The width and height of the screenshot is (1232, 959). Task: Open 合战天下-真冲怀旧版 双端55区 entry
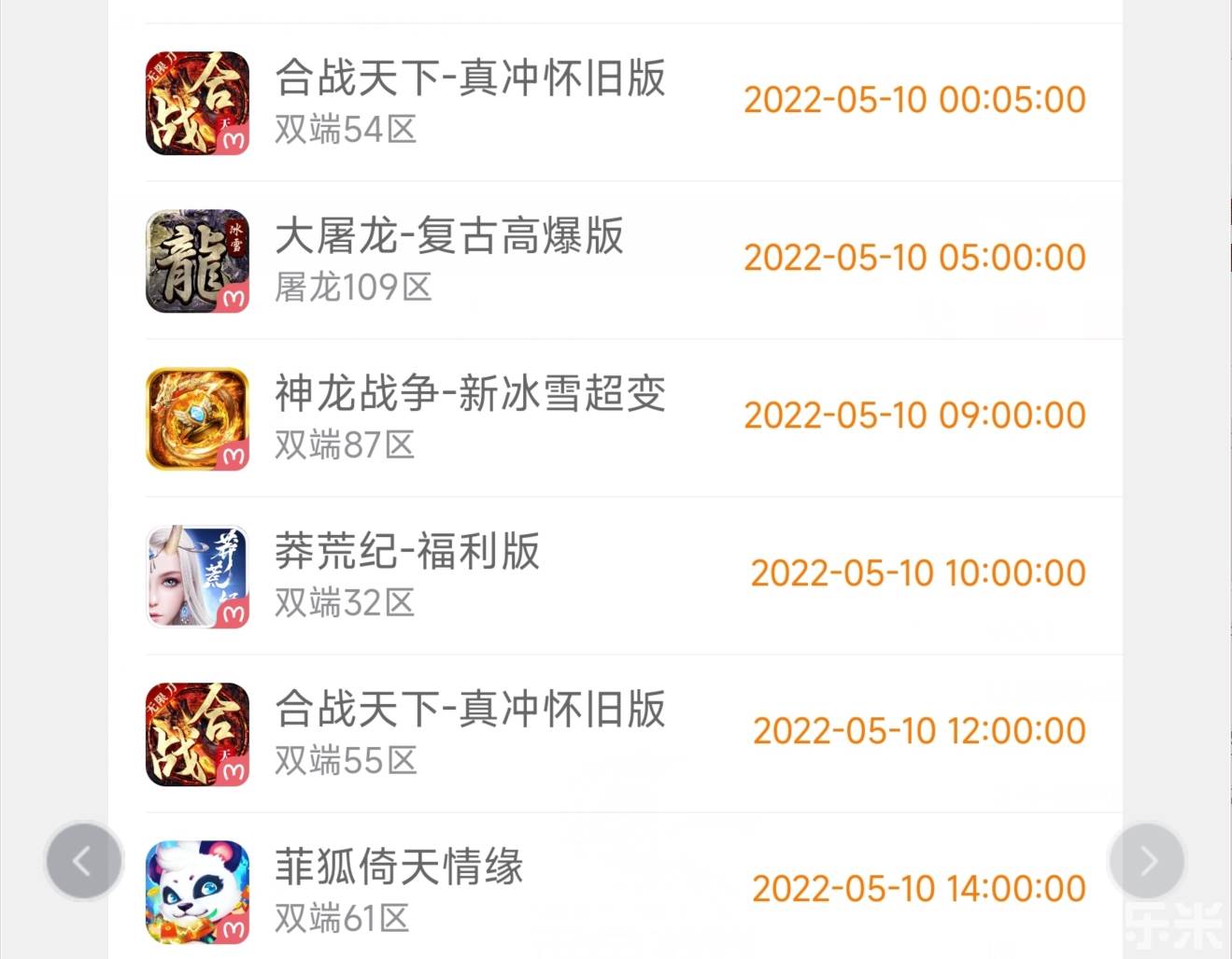[x=470, y=733]
